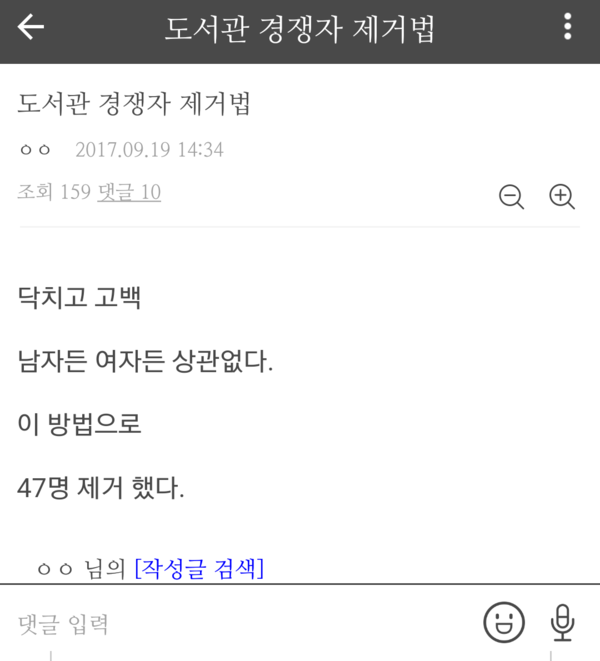Go back using the arrow icon
Image resolution: width=600 pixels, height=661 pixels.
click(x=31, y=28)
